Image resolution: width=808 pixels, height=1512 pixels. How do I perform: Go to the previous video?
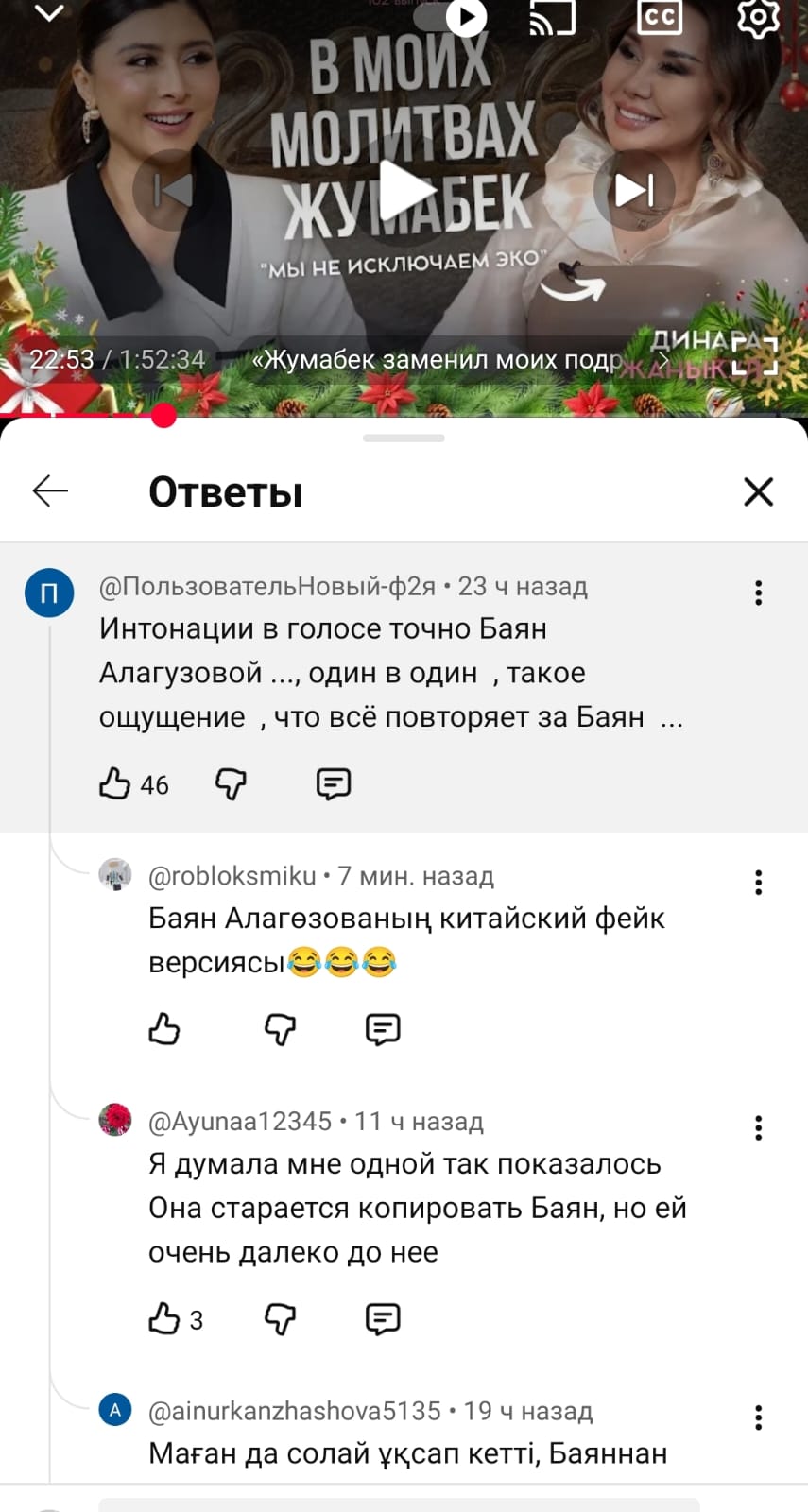pos(173,190)
